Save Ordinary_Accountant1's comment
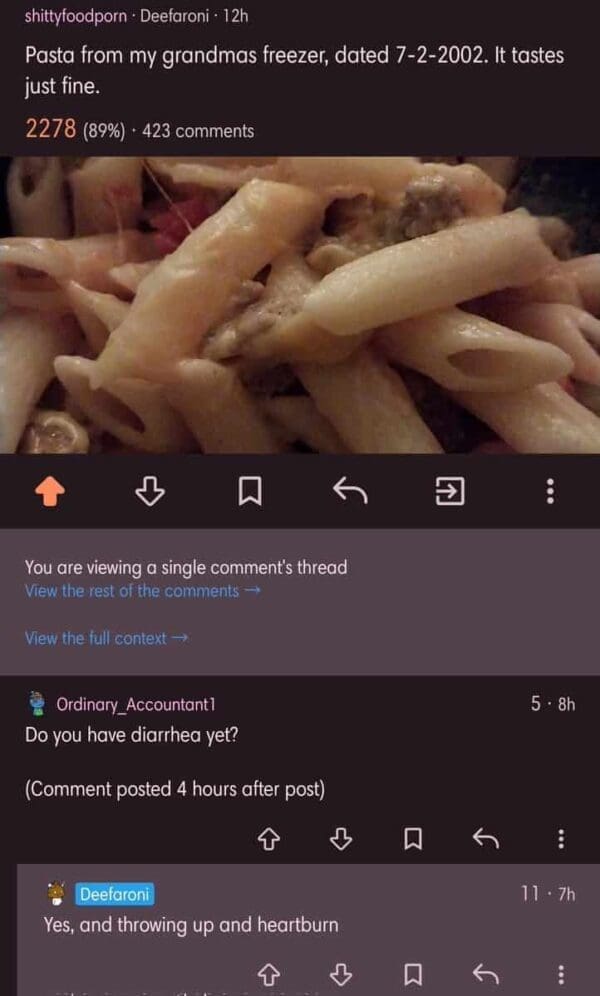 412,839
